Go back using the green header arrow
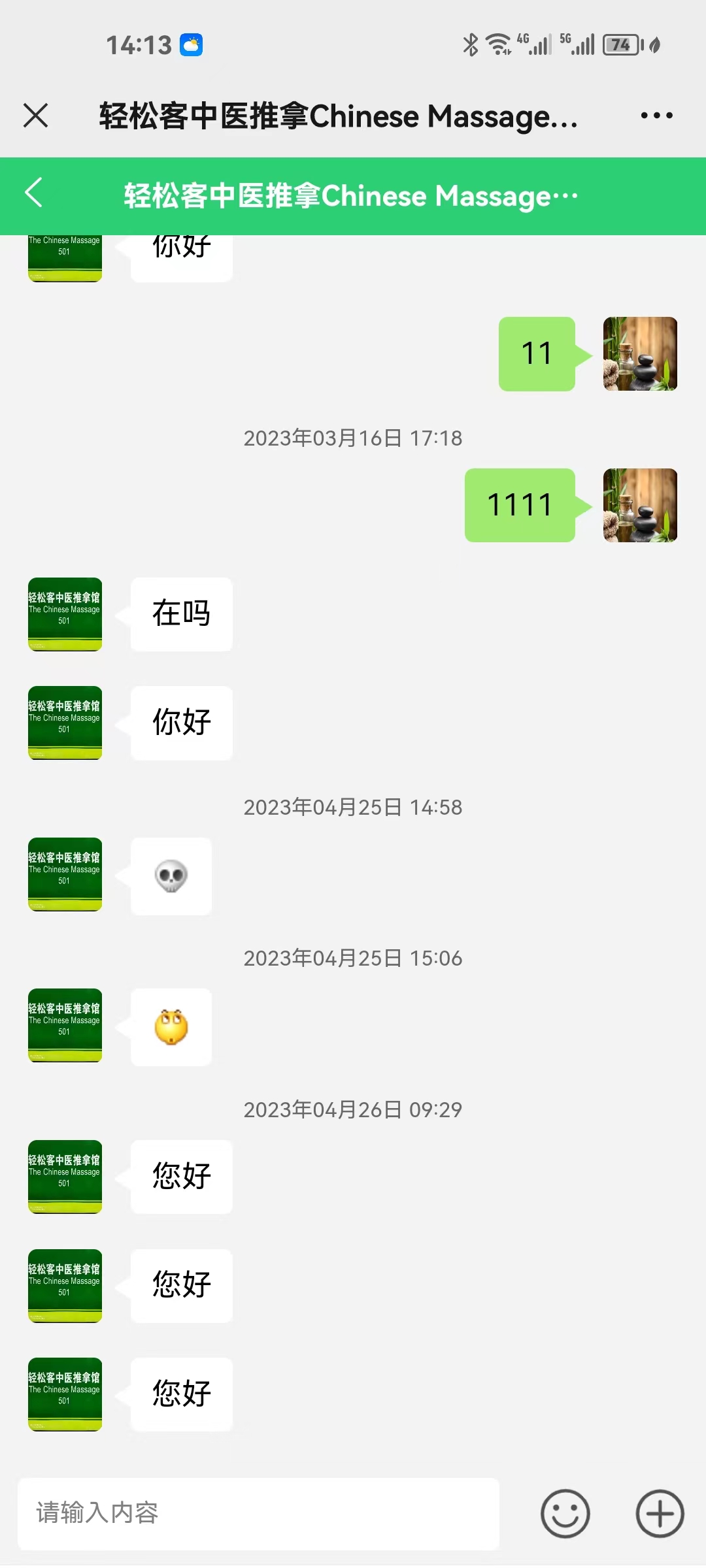This screenshot has height=1568, width=706. [34, 193]
